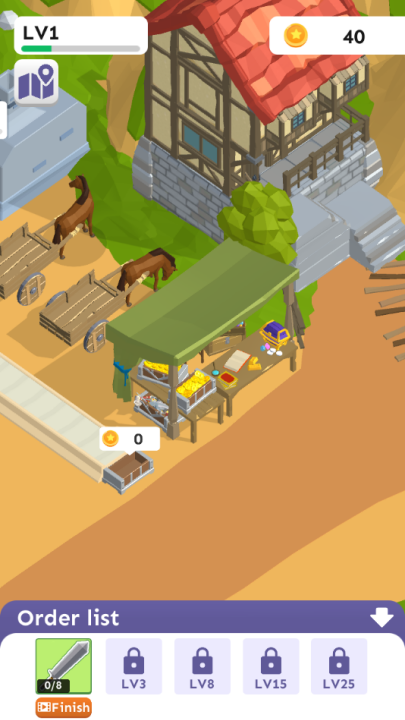Collapse the Order list panel

click(x=382, y=618)
